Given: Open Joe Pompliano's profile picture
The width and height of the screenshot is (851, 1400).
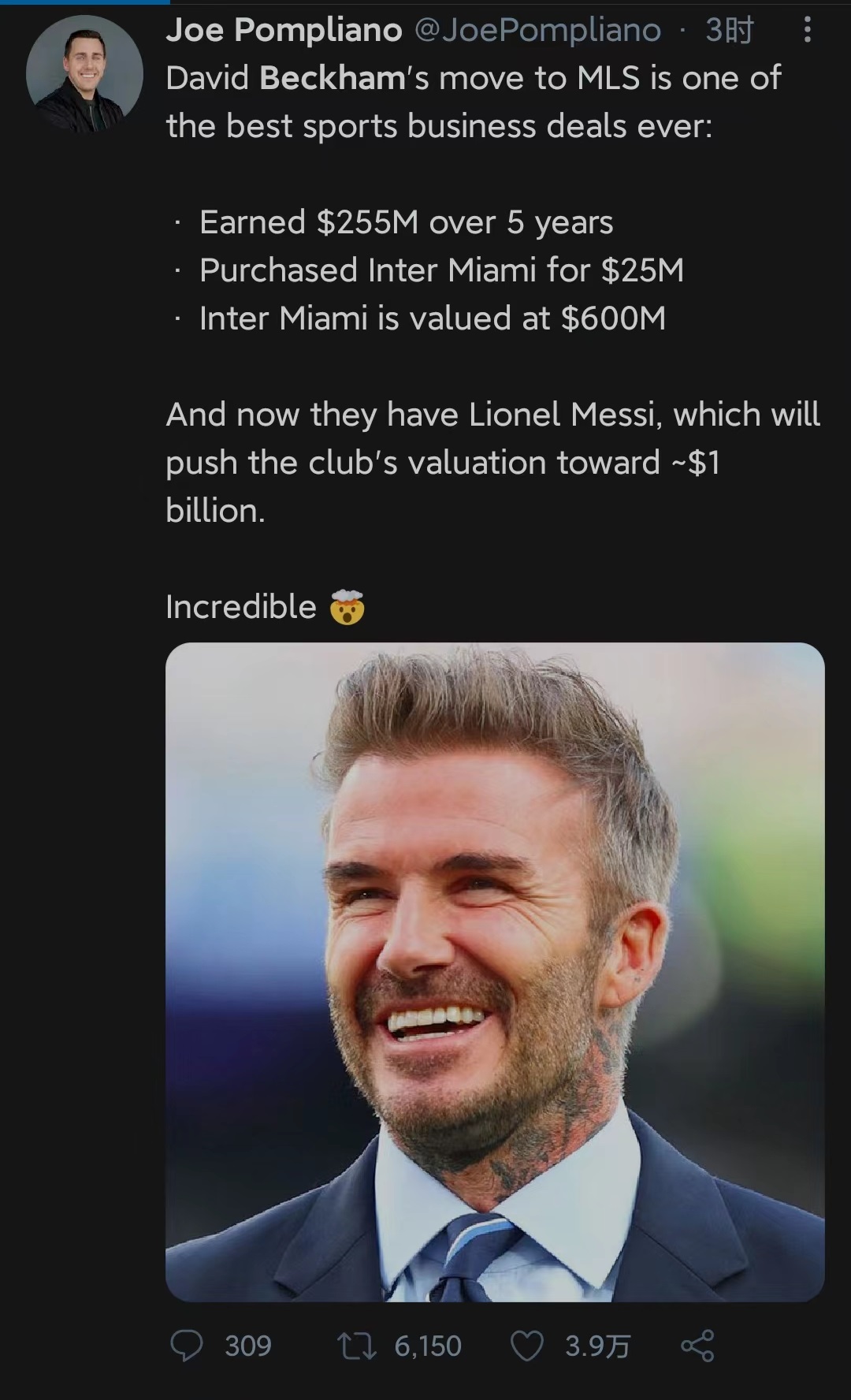Looking at the screenshot, I should coord(84,73).
